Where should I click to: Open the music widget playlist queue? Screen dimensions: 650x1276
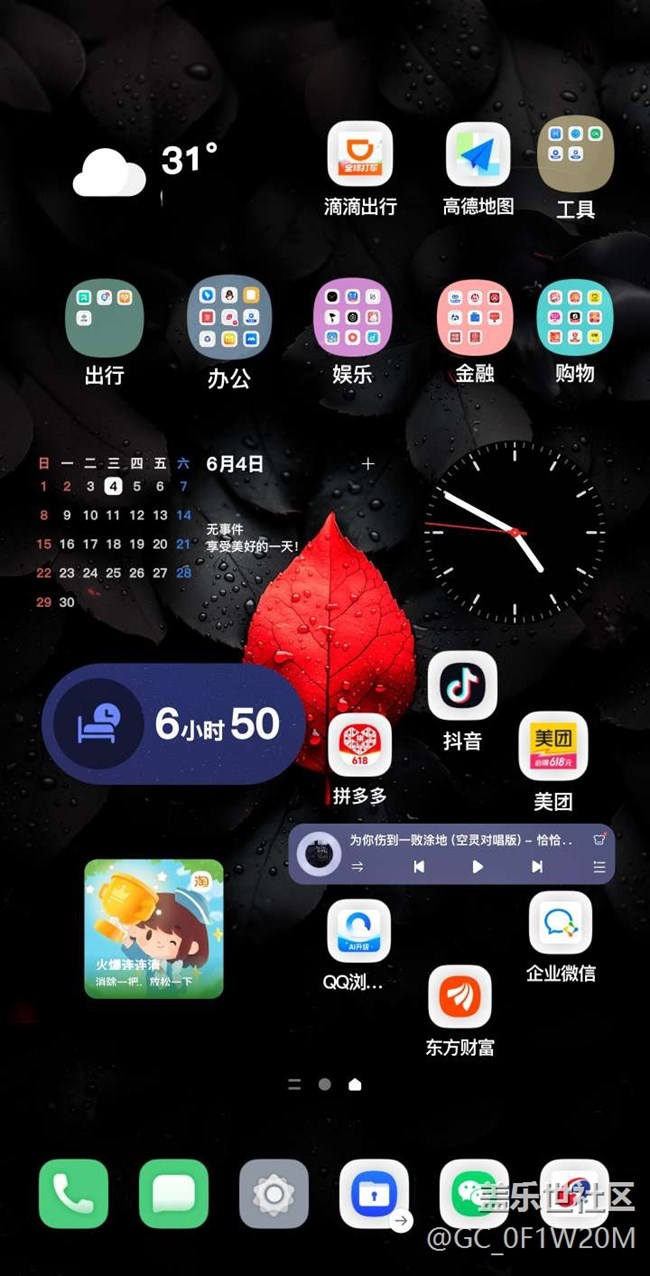[x=599, y=867]
